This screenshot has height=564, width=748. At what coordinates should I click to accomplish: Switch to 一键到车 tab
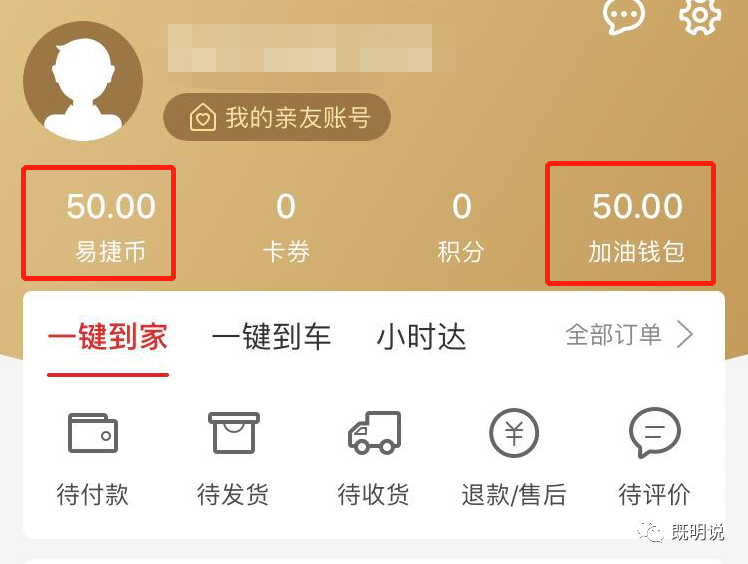[271, 337]
